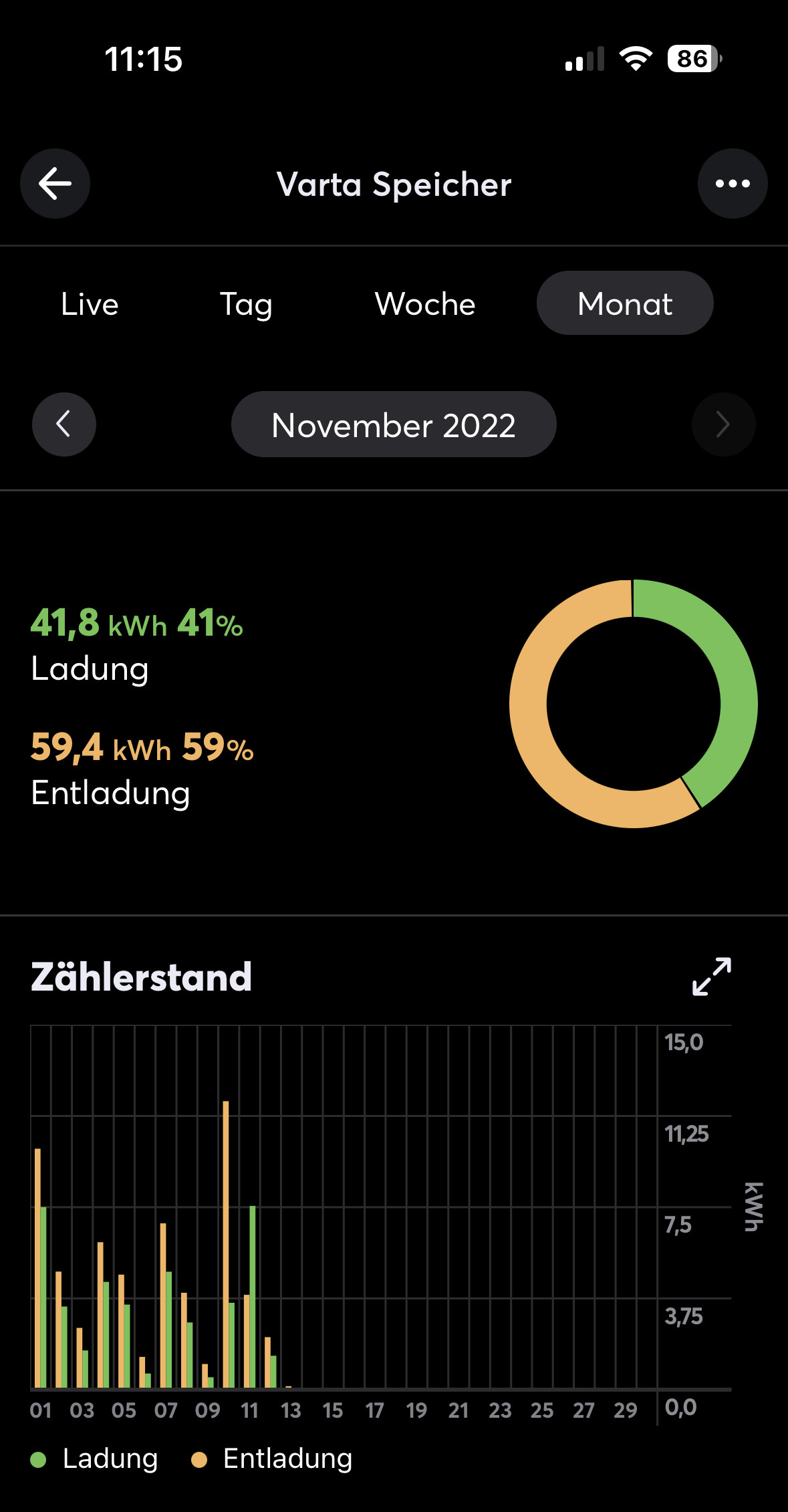Open the November 2022 date picker

click(x=394, y=424)
